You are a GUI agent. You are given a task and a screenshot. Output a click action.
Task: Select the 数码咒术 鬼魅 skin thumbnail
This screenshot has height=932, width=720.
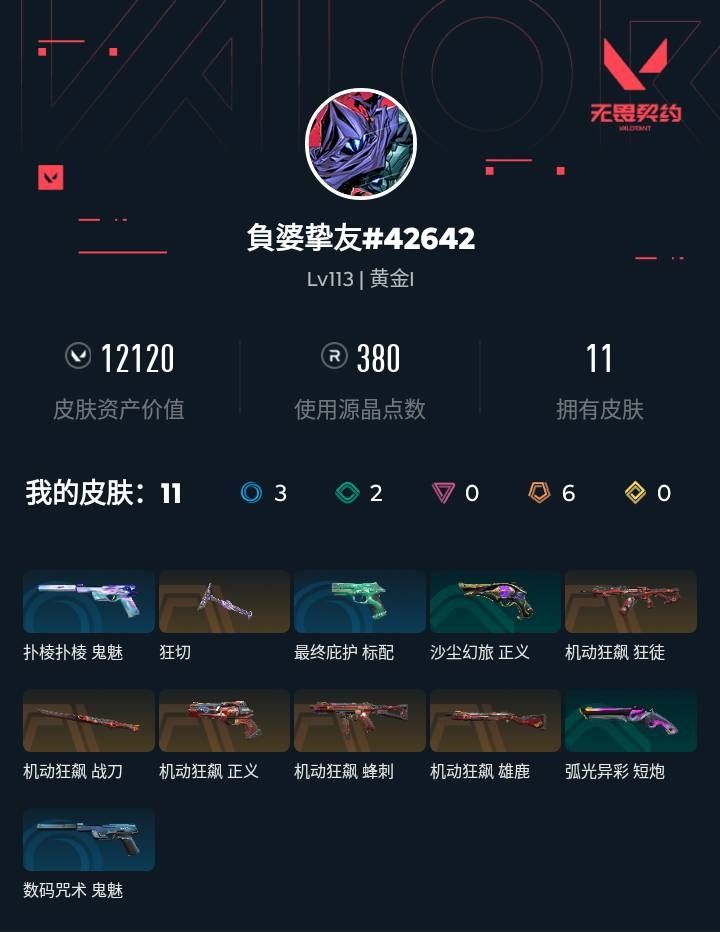88,839
